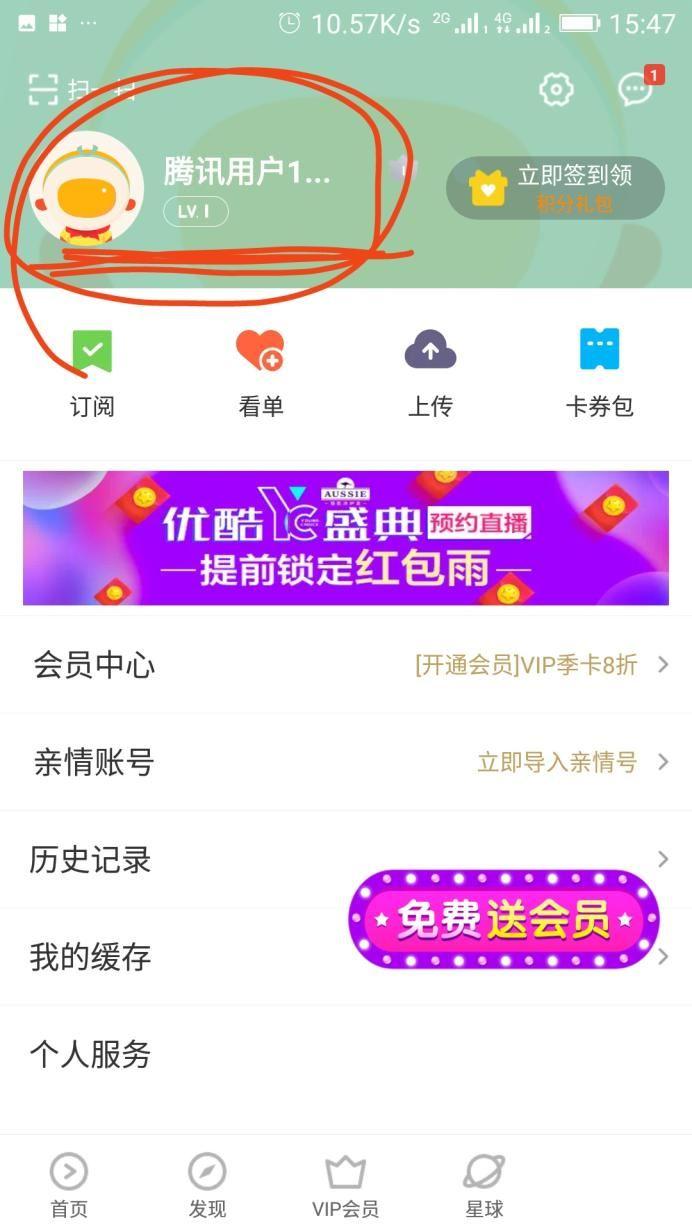Switch to the 发现 discover tab
Screen dimensions: 692x1230
207,1185
